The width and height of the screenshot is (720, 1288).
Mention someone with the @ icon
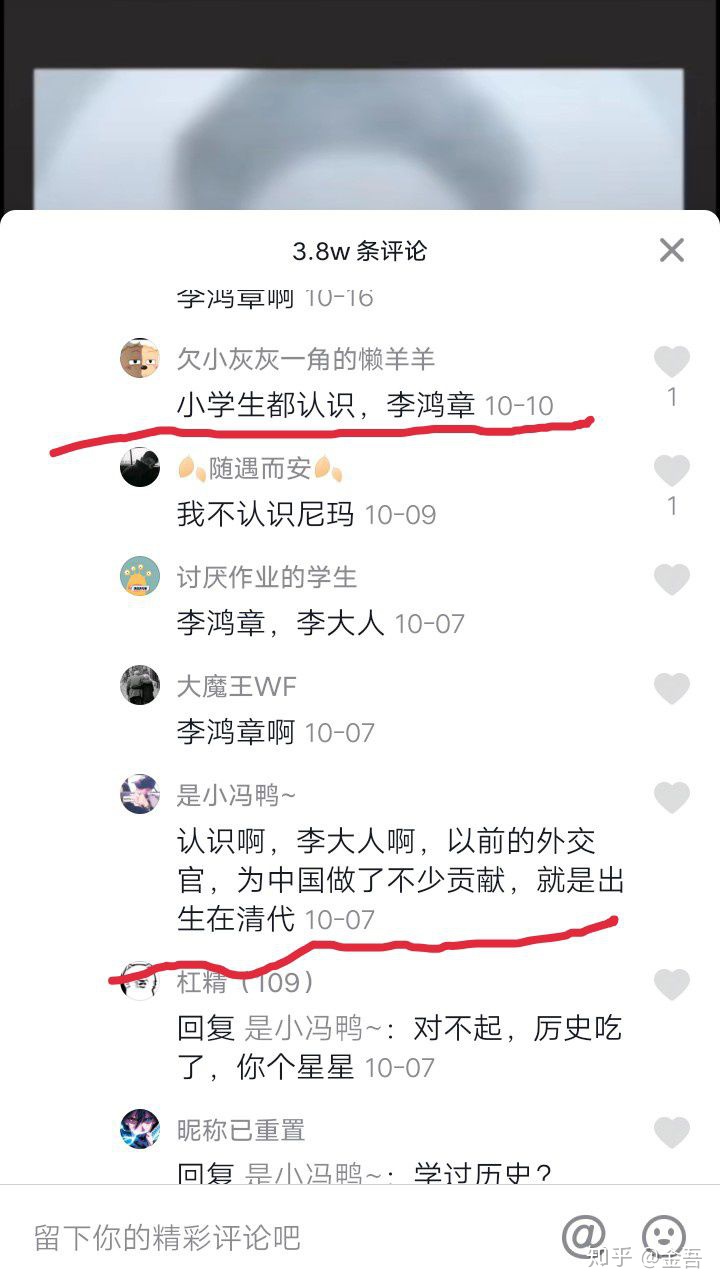(584, 1236)
